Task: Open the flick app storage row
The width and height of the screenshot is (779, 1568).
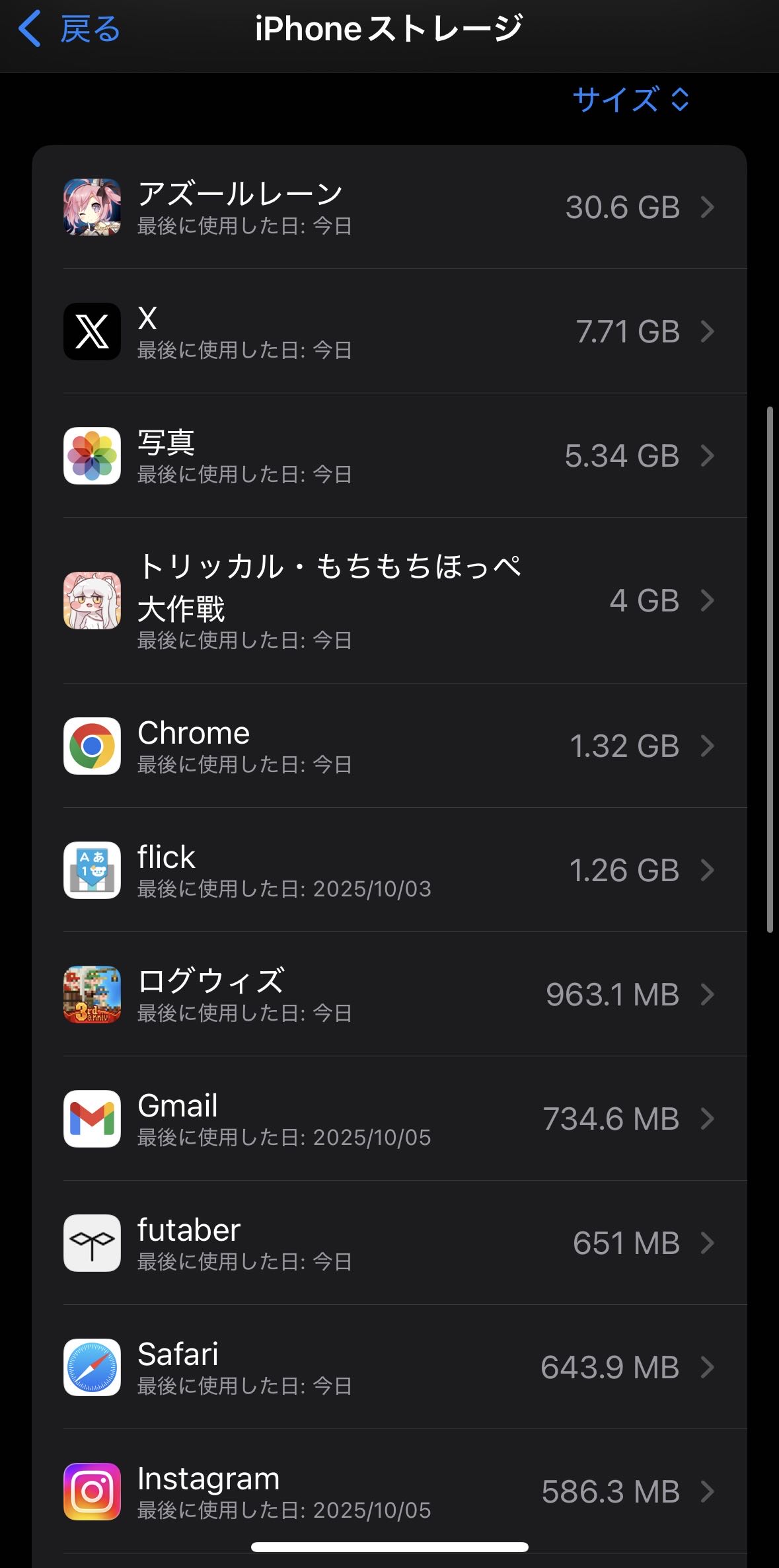Action: coord(390,870)
